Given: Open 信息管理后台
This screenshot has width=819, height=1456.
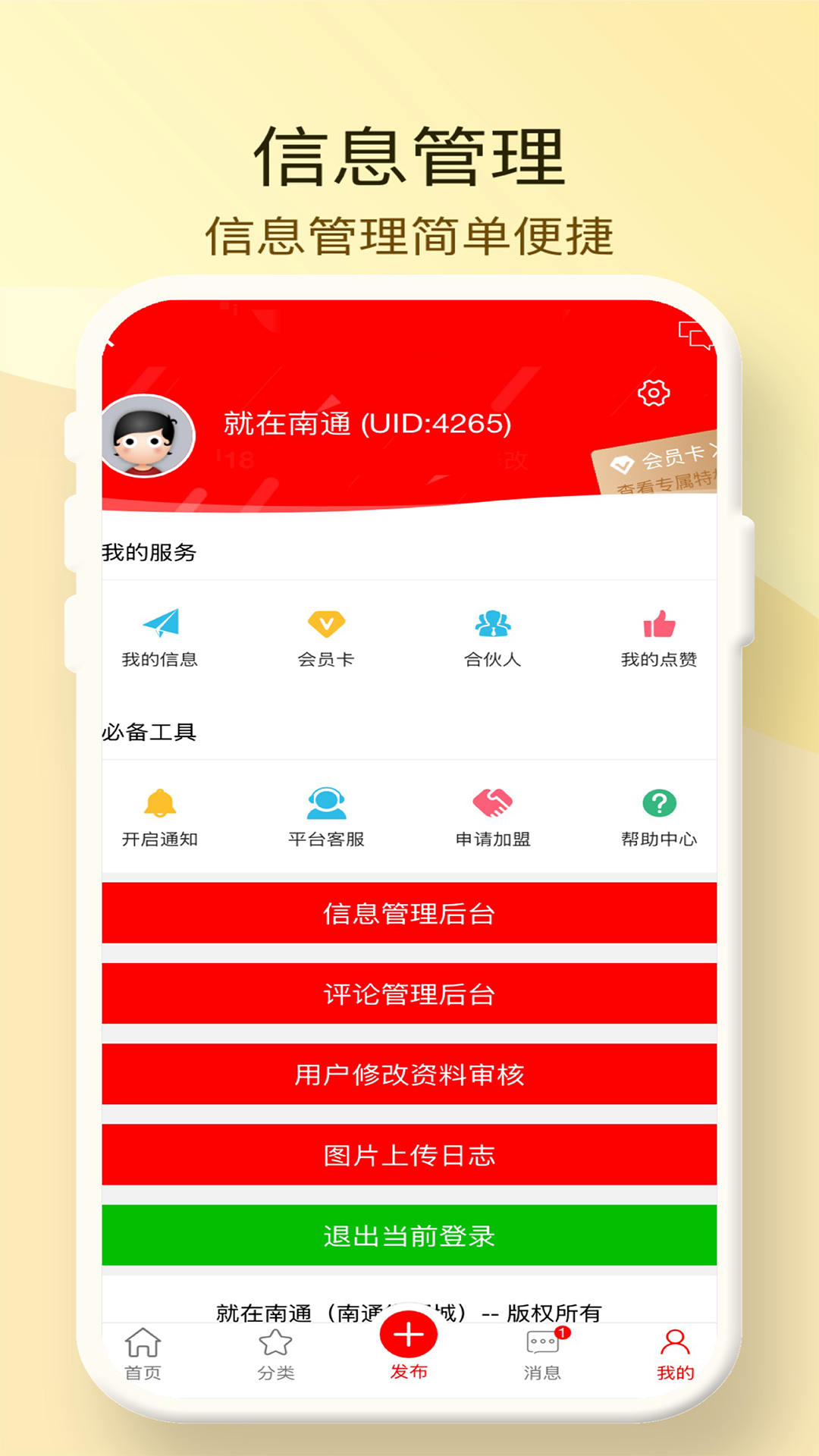Looking at the screenshot, I should tap(409, 914).
